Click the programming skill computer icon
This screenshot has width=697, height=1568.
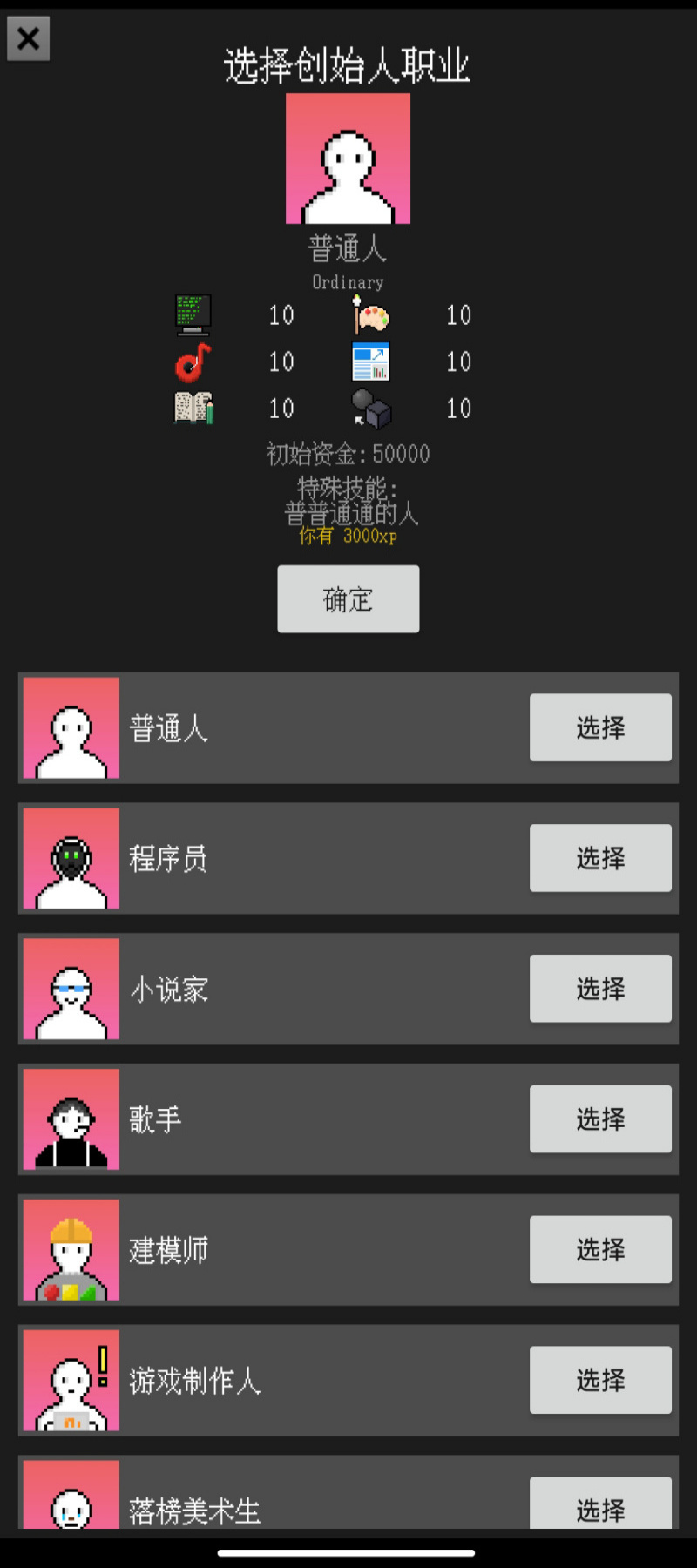[192, 315]
